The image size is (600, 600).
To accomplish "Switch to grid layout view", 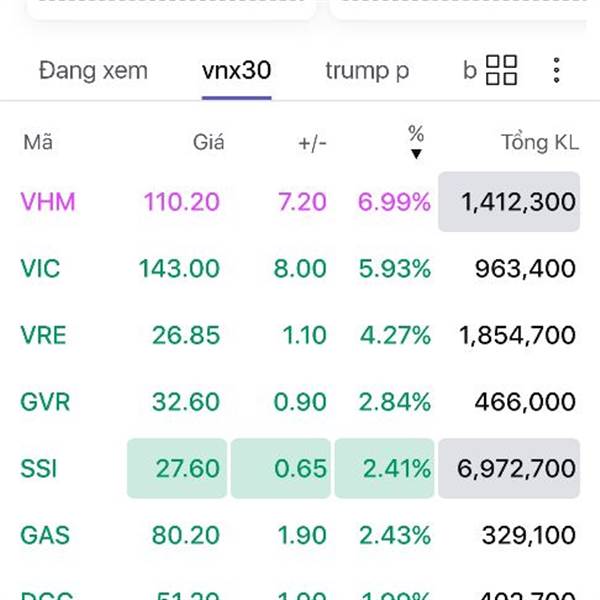I will click(x=501, y=70).
